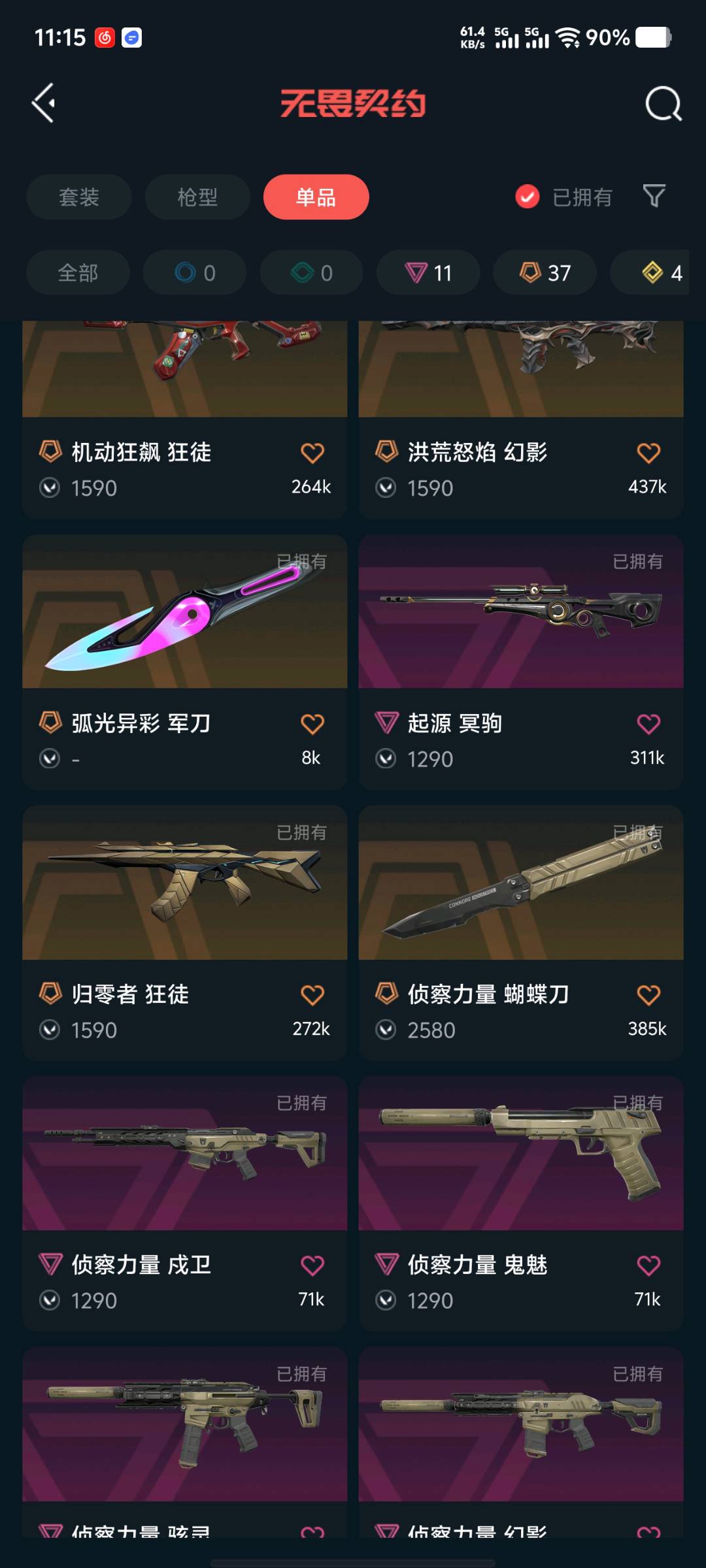Screen dimensions: 706x1568
Task: Select the 全部 rarity chip
Action: (78, 272)
